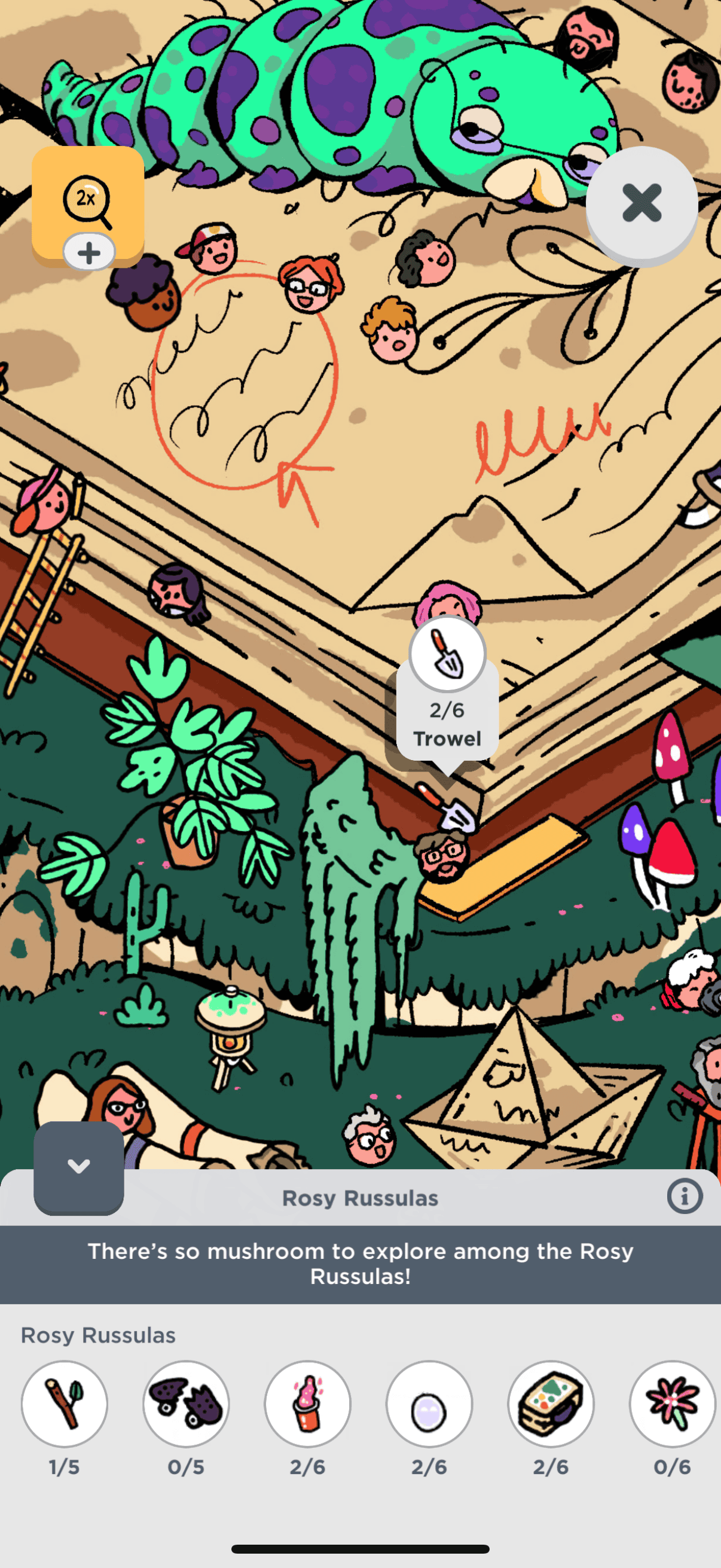Screen dimensions: 721x1568
Task: Select the white egg item
Action: pyautogui.click(x=430, y=1404)
